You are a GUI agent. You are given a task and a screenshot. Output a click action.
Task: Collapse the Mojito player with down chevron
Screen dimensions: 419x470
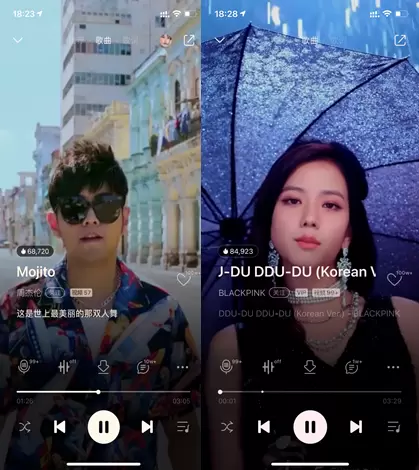tap(18, 40)
